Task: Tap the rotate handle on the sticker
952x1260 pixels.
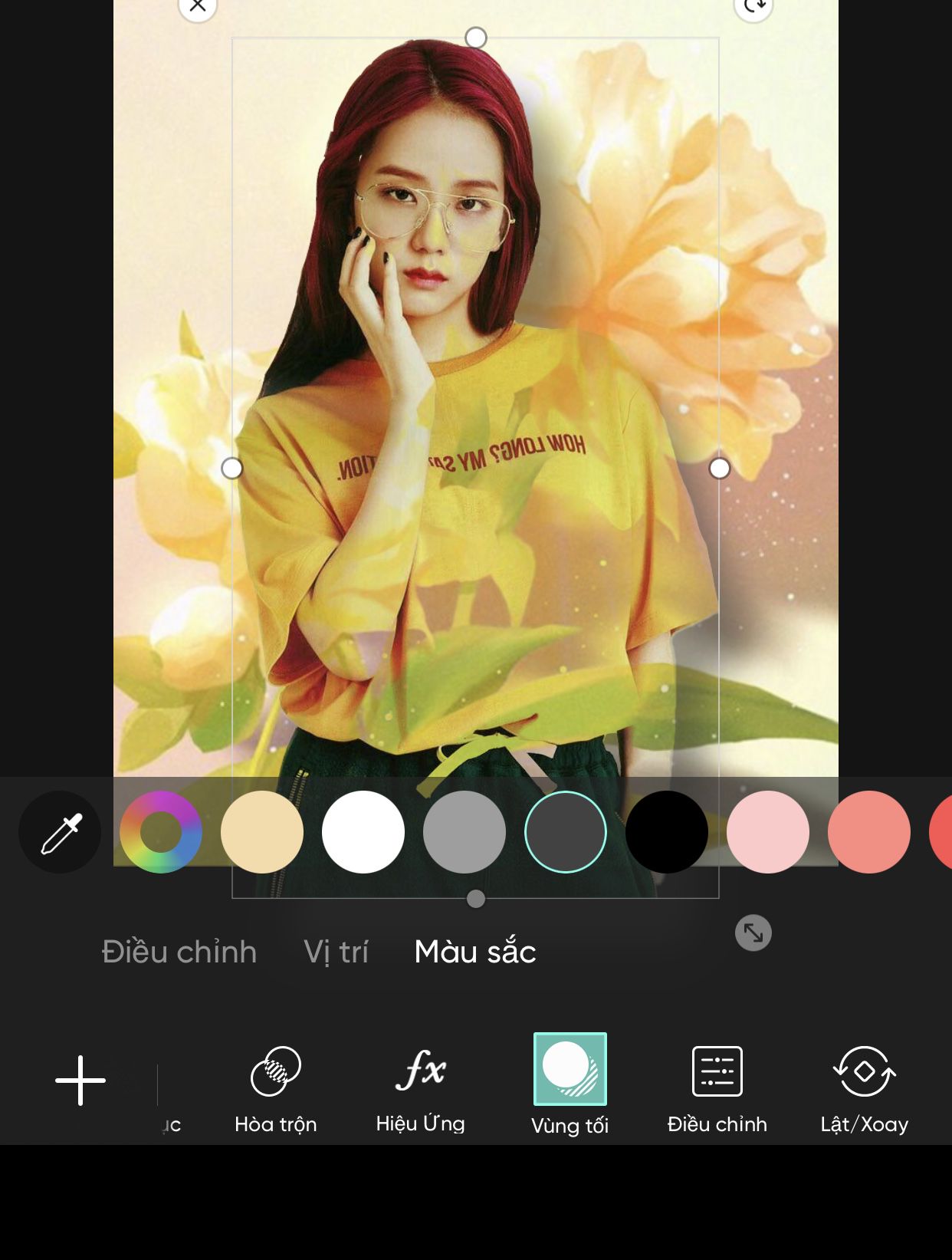Action: pos(753,6)
